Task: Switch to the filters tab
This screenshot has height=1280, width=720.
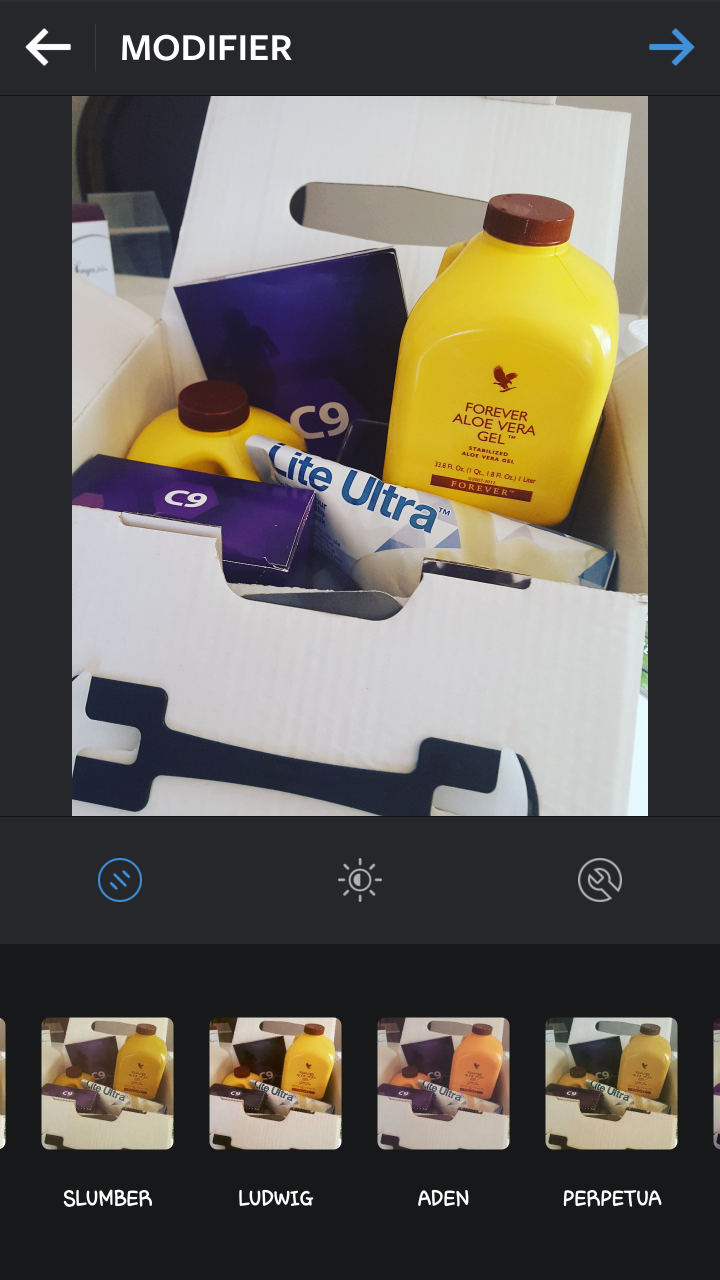Action: [120, 881]
